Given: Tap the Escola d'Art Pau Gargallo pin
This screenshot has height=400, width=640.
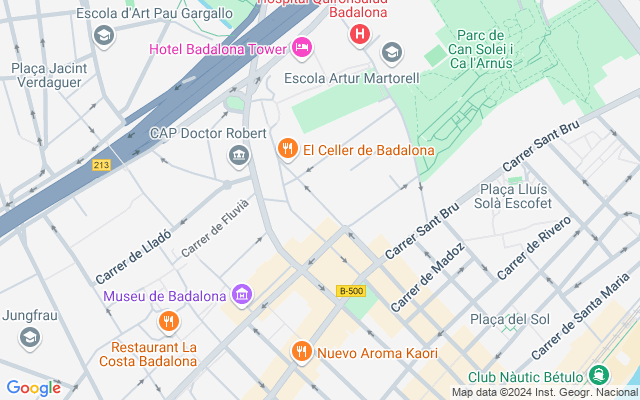Looking at the screenshot, I should [x=103, y=36].
